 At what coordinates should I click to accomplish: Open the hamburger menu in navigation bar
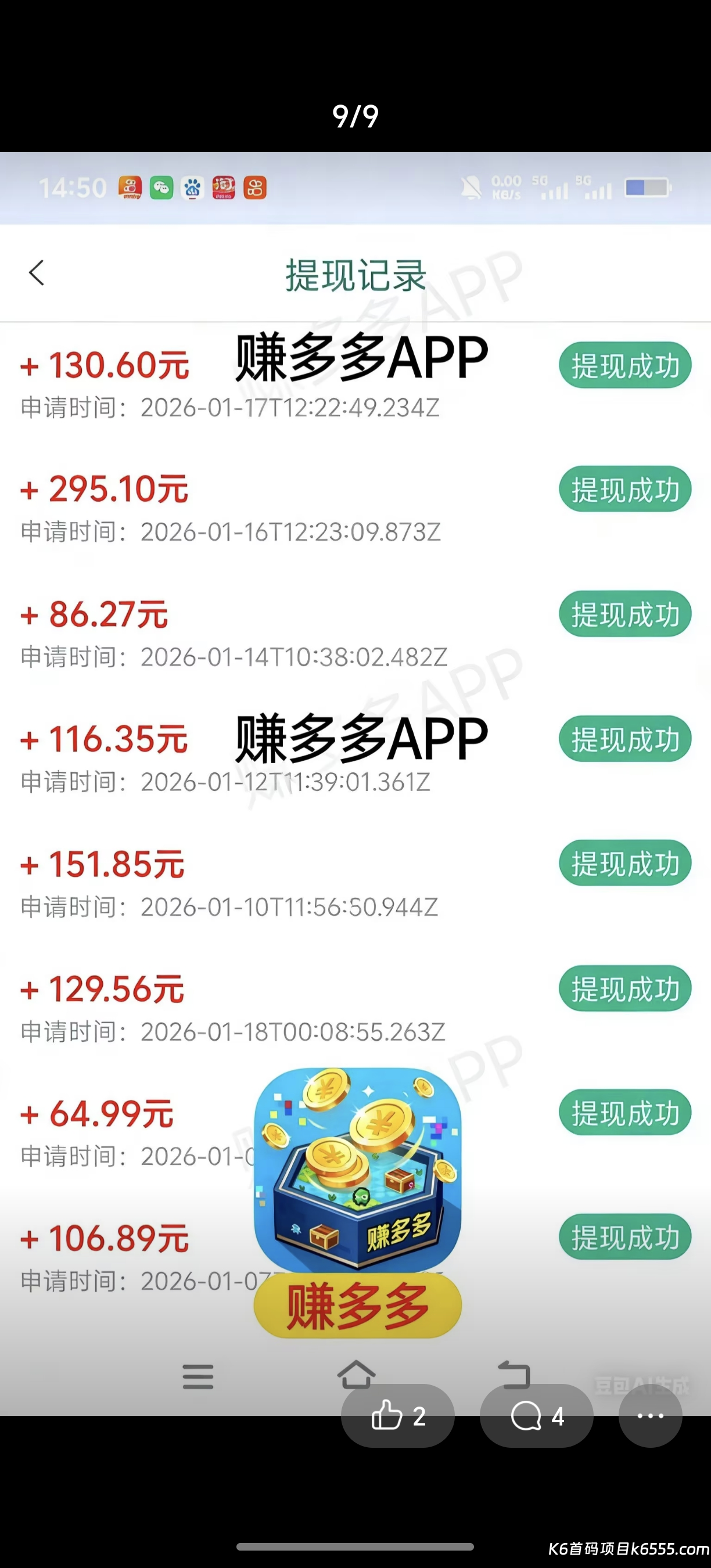(198, 1378)
